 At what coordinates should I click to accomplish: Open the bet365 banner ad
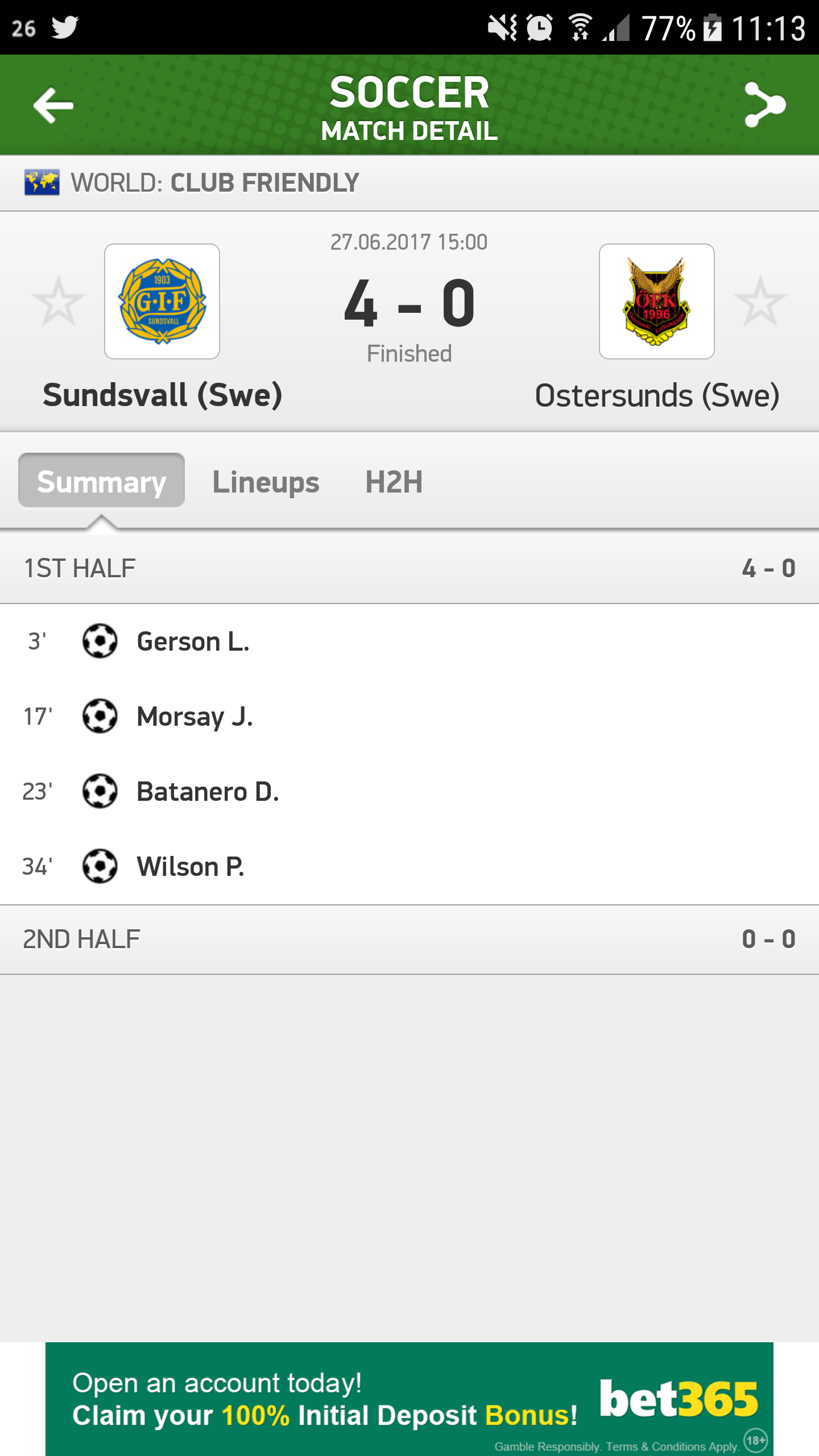tap(409, 1399)
